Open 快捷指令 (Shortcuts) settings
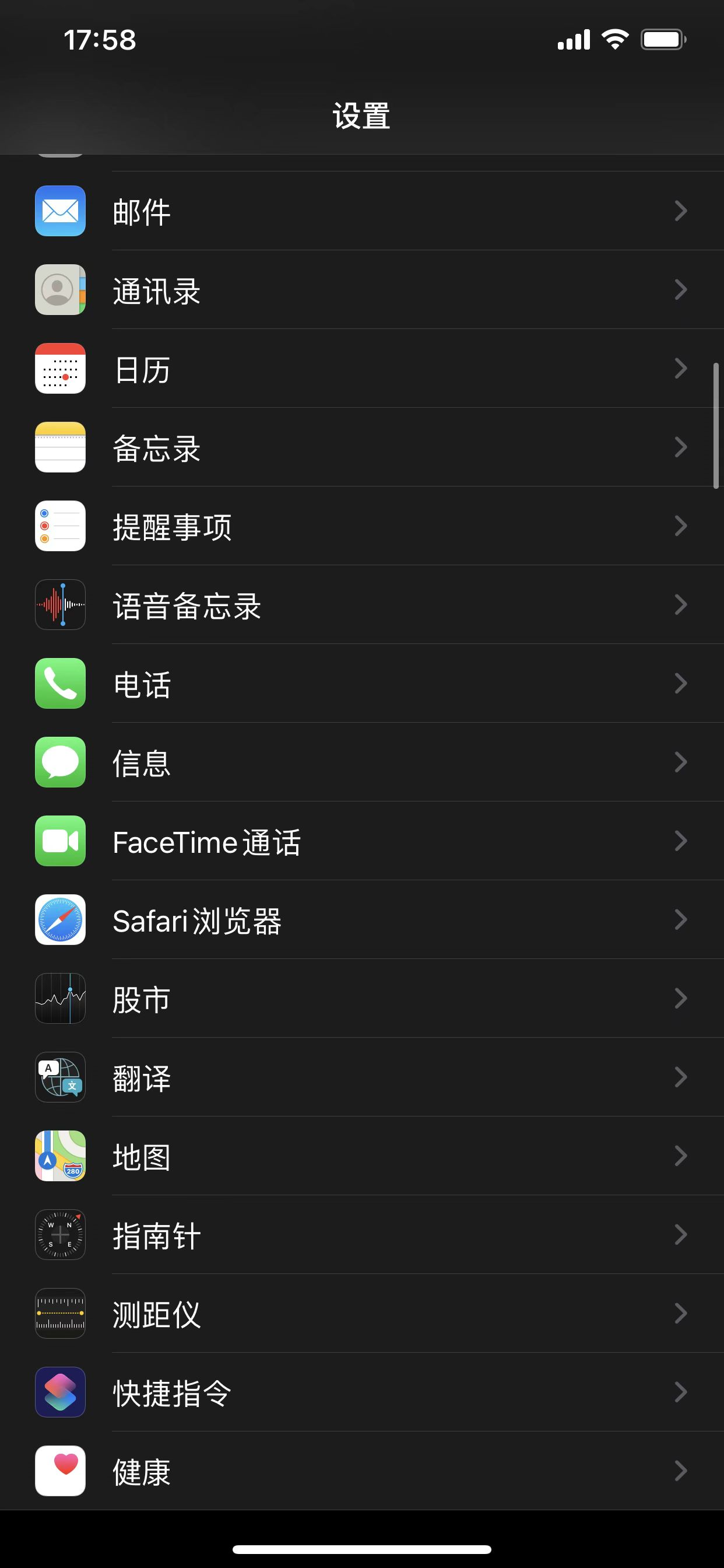724x1568 pixels. coord(361,1392)
